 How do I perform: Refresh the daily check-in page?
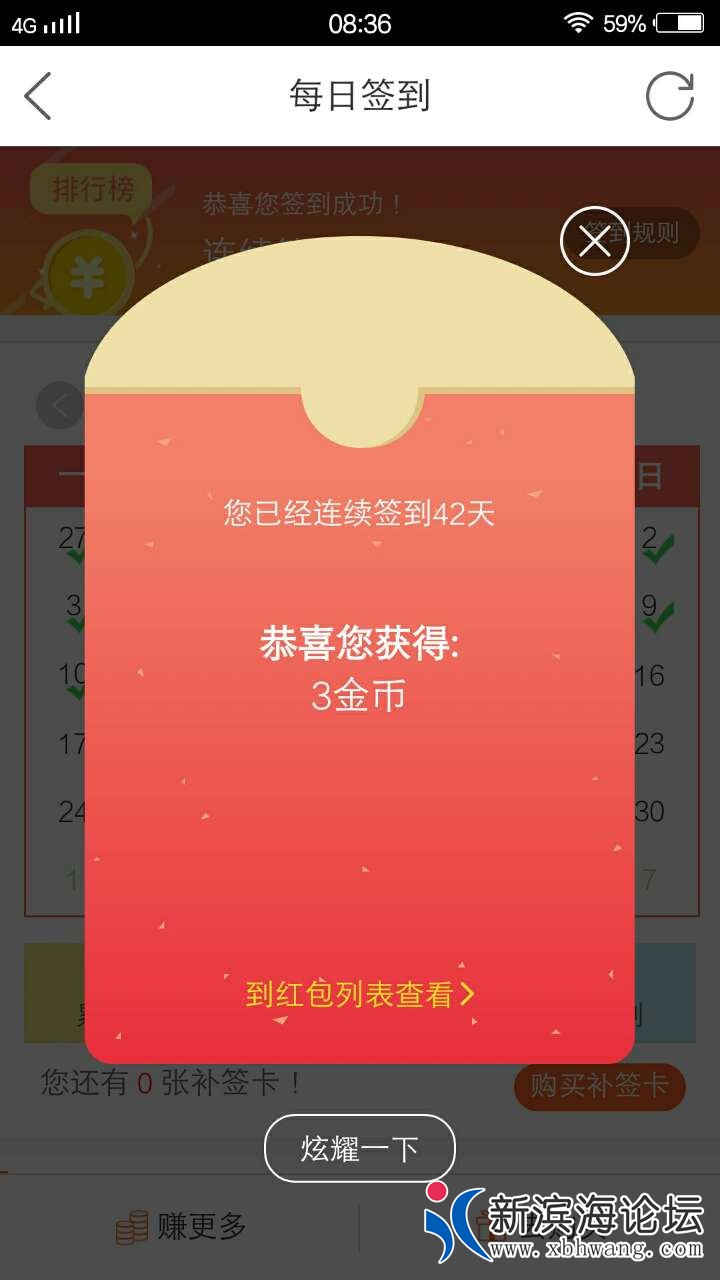tap(669, 97)
